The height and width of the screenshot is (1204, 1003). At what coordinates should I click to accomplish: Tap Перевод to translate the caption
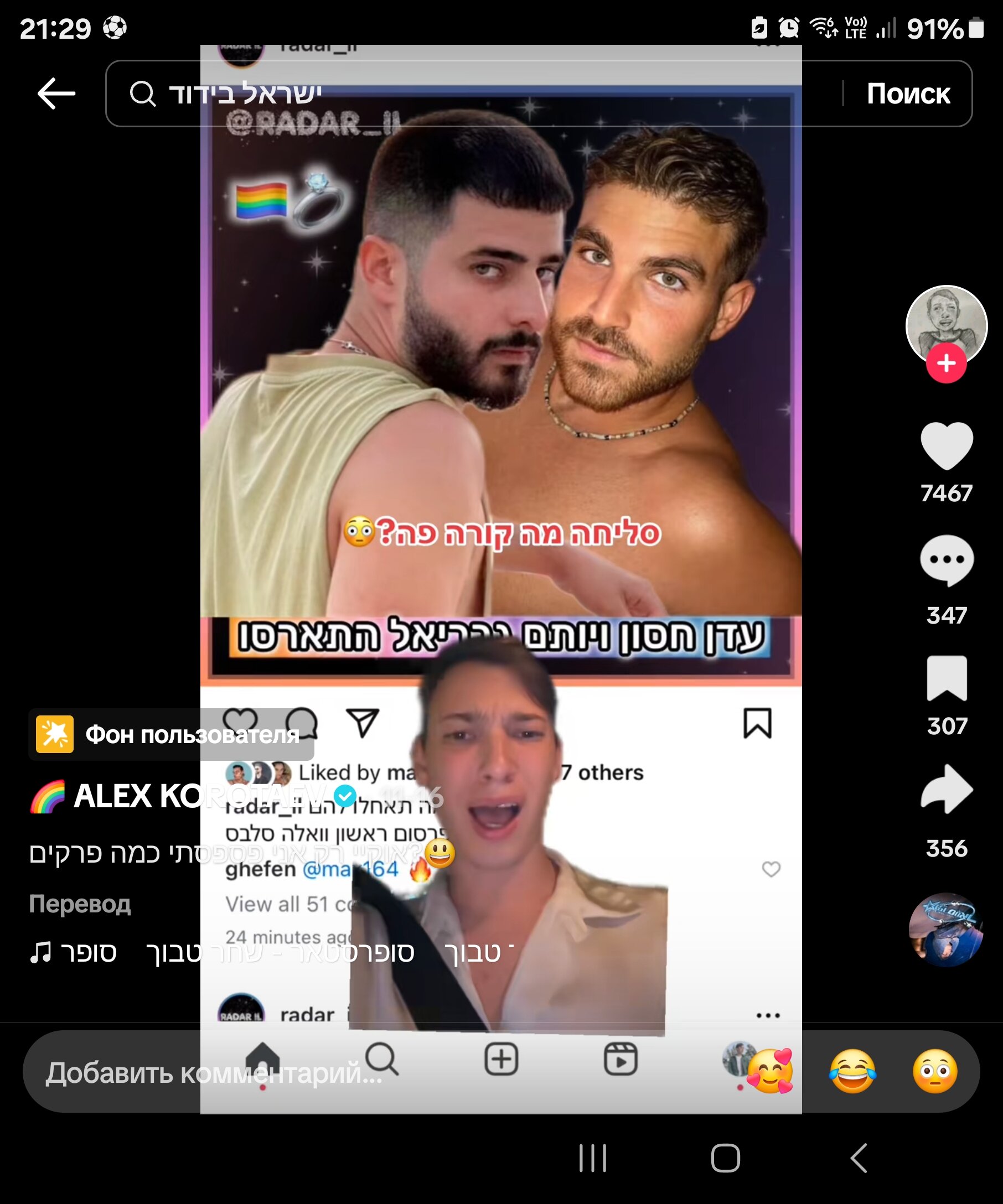pyautogui.click(x=80, y=904)
